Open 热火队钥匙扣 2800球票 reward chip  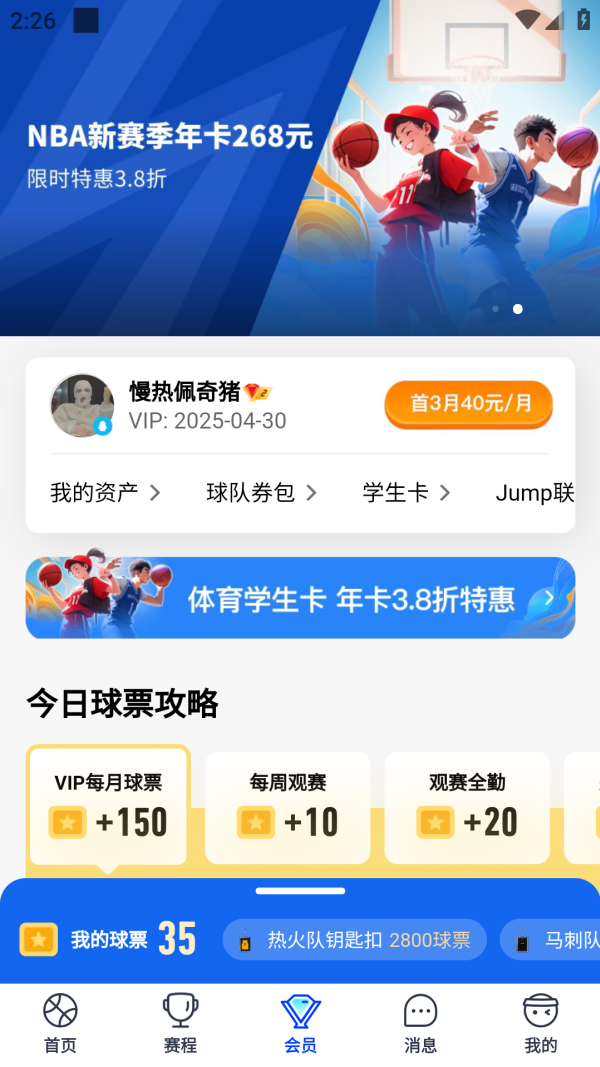tap(355, 940)
